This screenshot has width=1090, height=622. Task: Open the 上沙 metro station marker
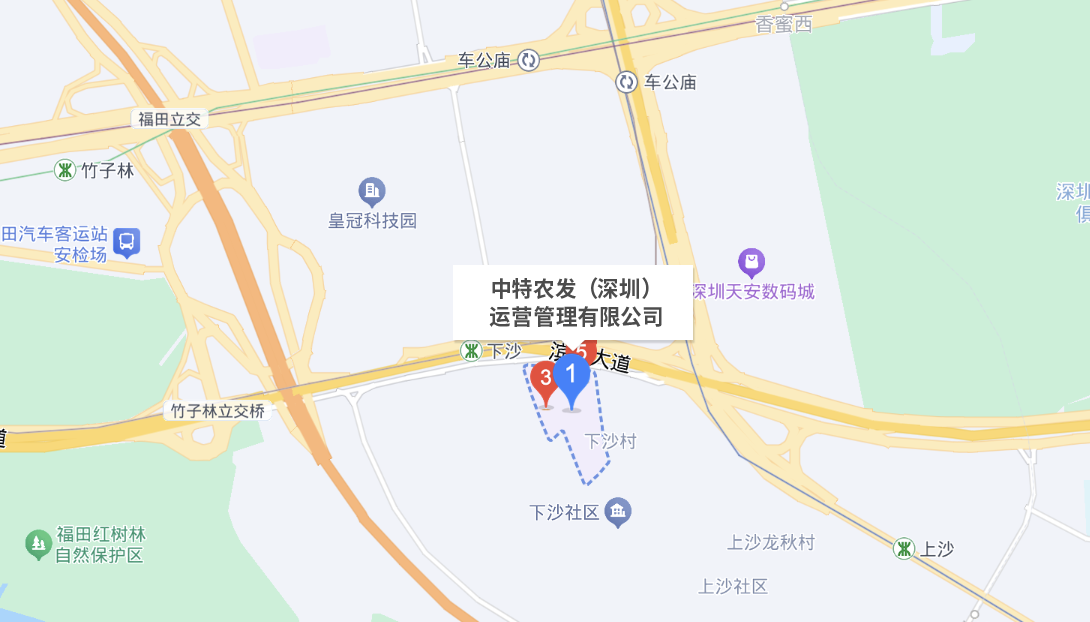[905, 548]
